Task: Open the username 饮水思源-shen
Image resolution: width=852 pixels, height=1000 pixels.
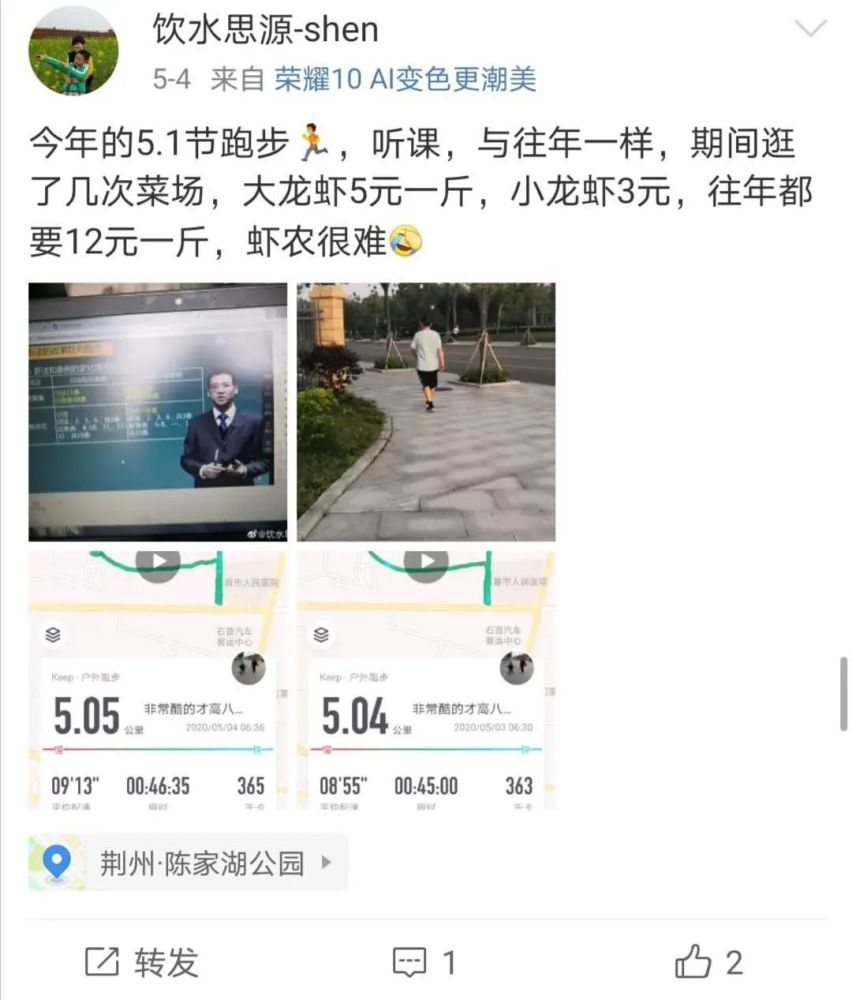Action: point(265,29)
